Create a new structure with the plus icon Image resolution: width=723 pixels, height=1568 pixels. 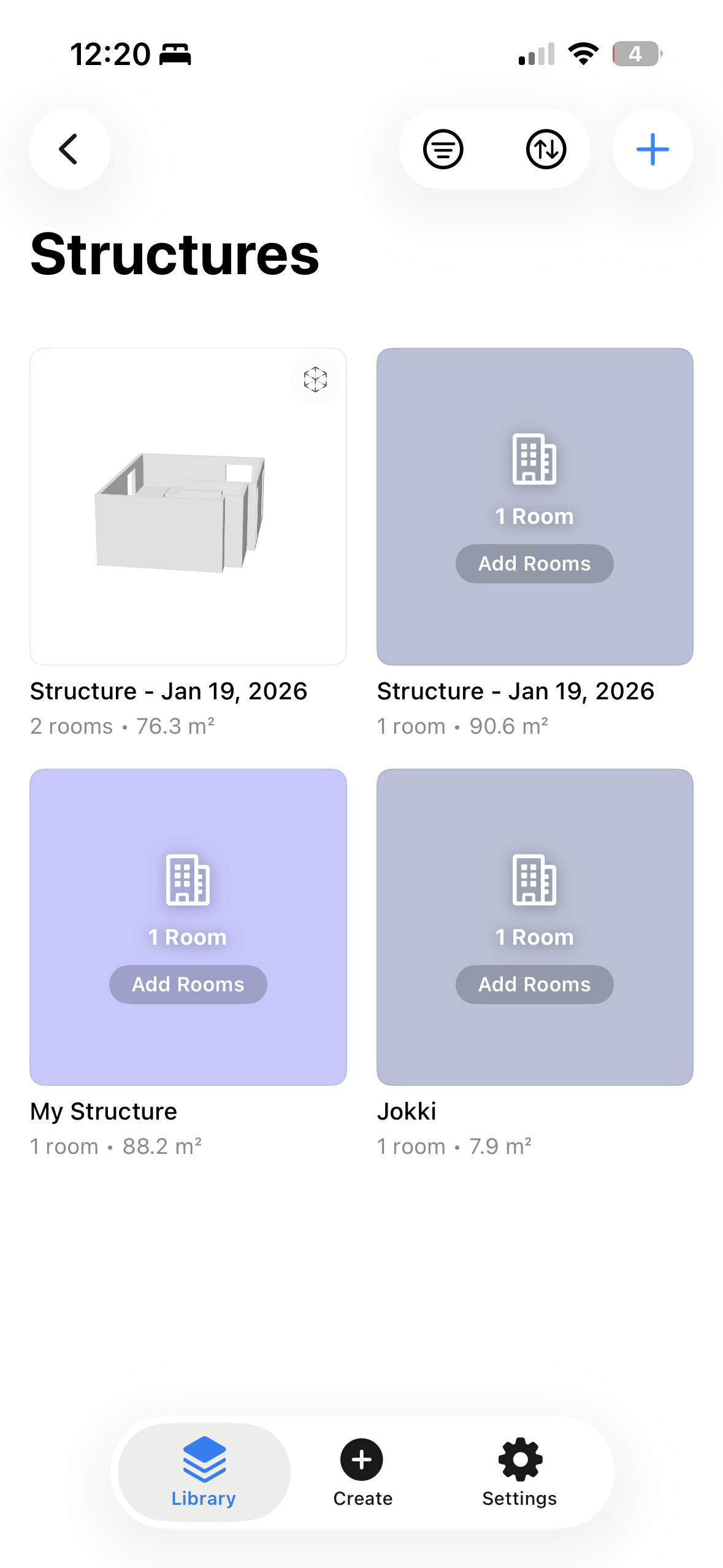[652, 149]
